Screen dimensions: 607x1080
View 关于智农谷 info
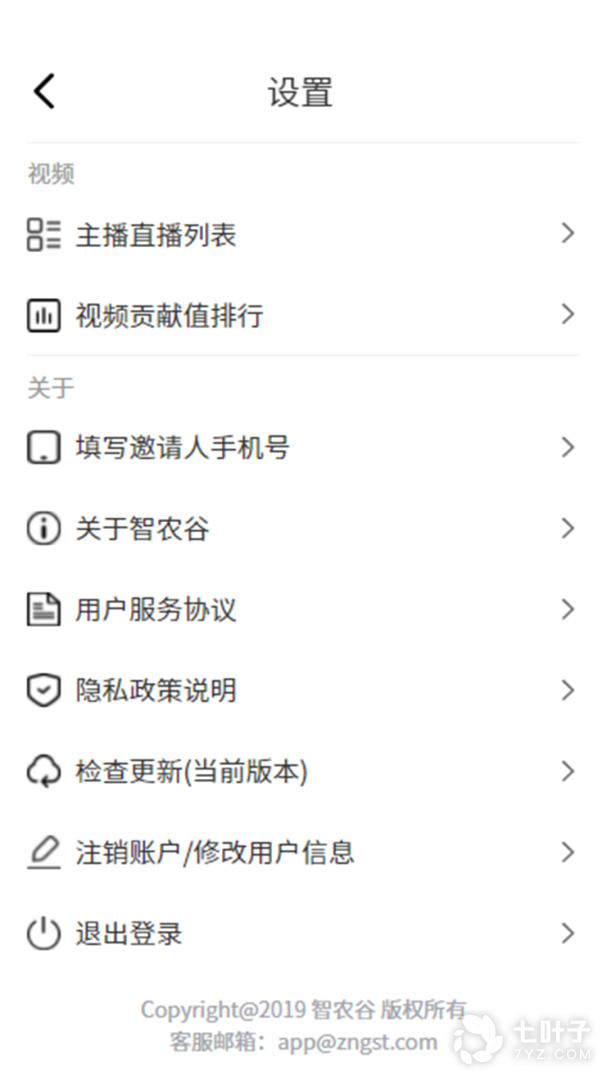pyautogui.click(x=303, y=529)
